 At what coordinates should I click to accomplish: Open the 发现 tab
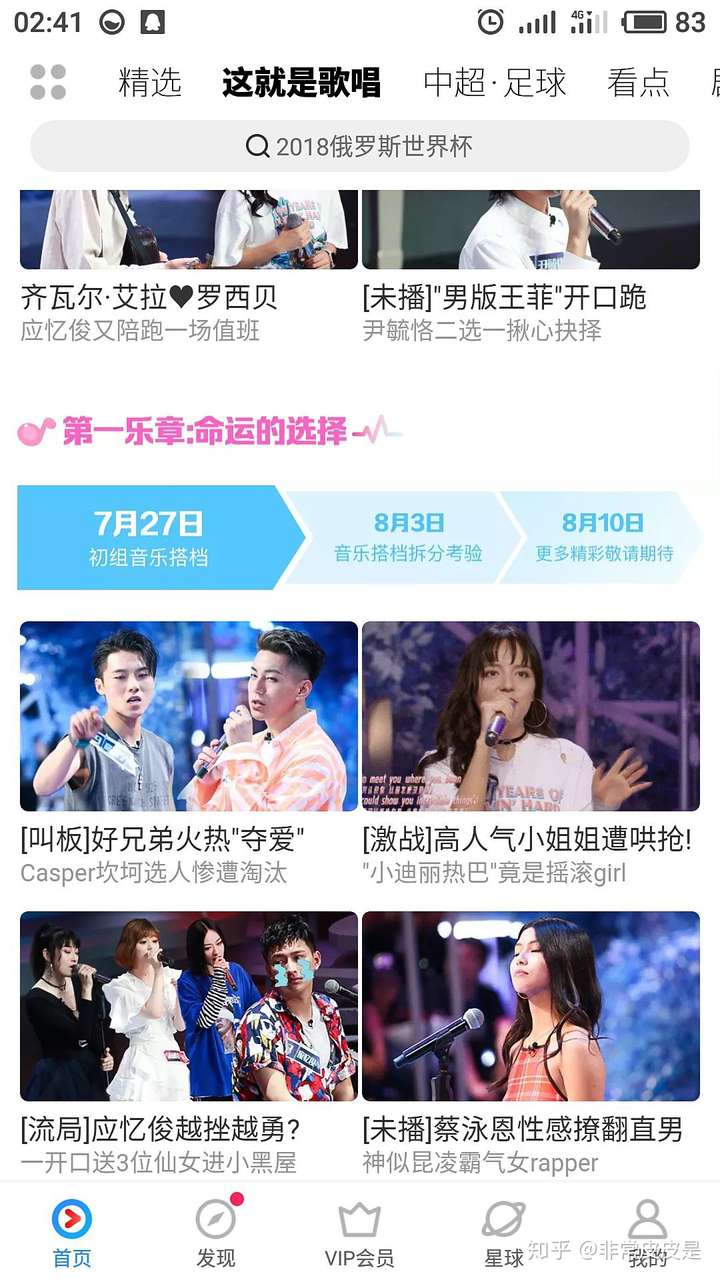(x=216, y=1234)
